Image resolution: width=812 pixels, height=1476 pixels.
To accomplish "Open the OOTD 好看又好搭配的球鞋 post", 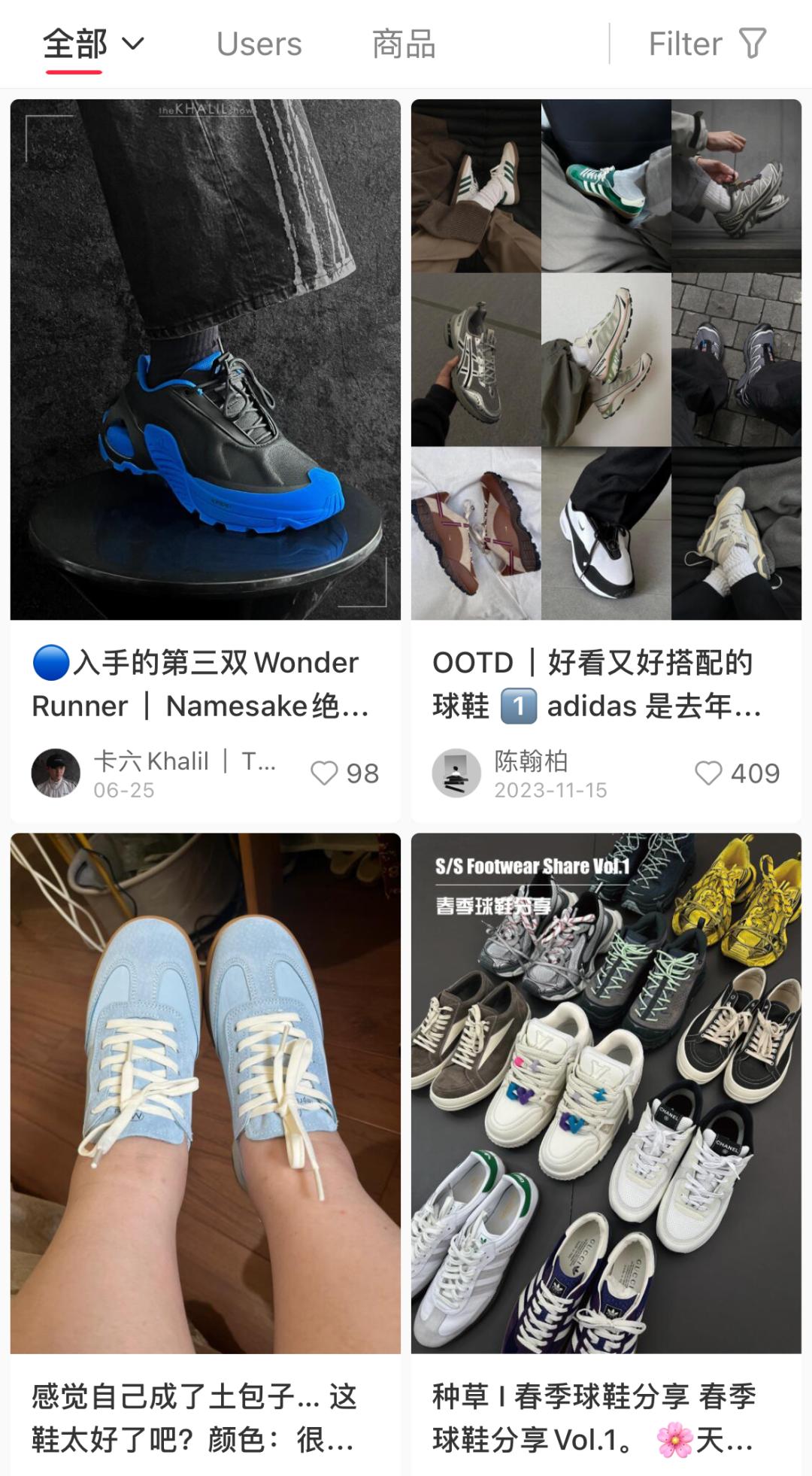I will (606, 360).
